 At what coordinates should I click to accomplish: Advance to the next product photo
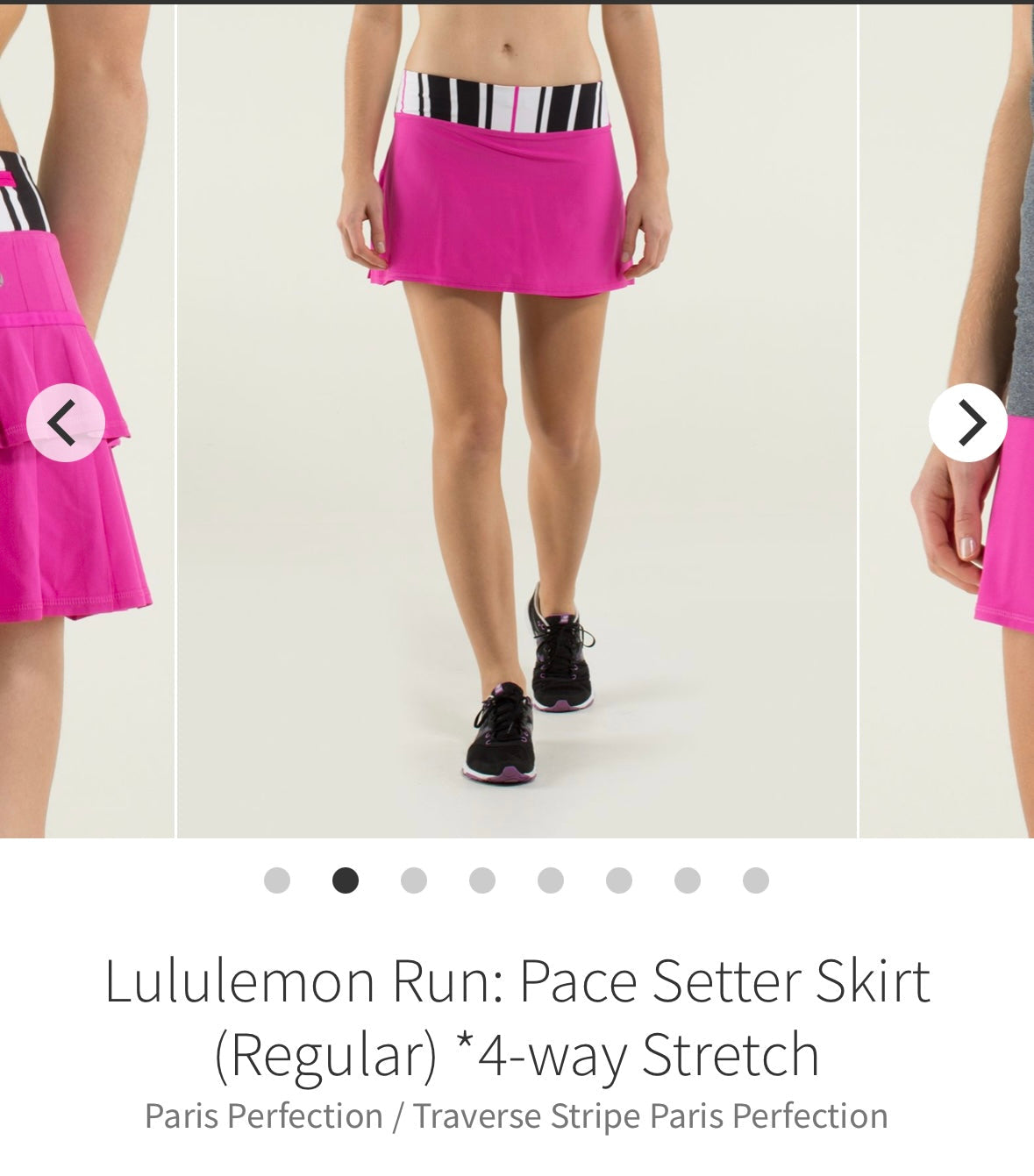tap(967, 423)
